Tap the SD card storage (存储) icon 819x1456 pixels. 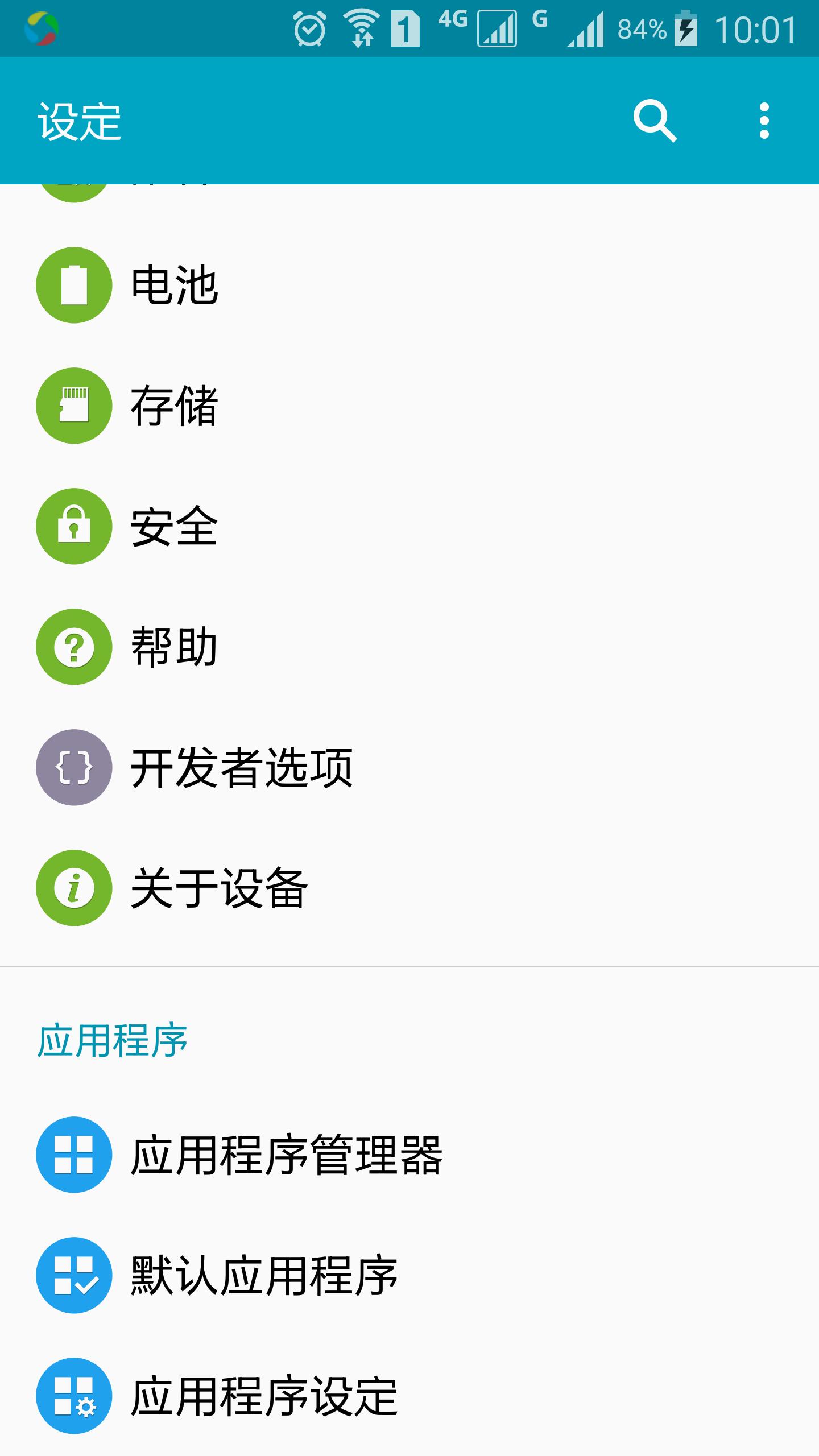(x=74, y=405)
